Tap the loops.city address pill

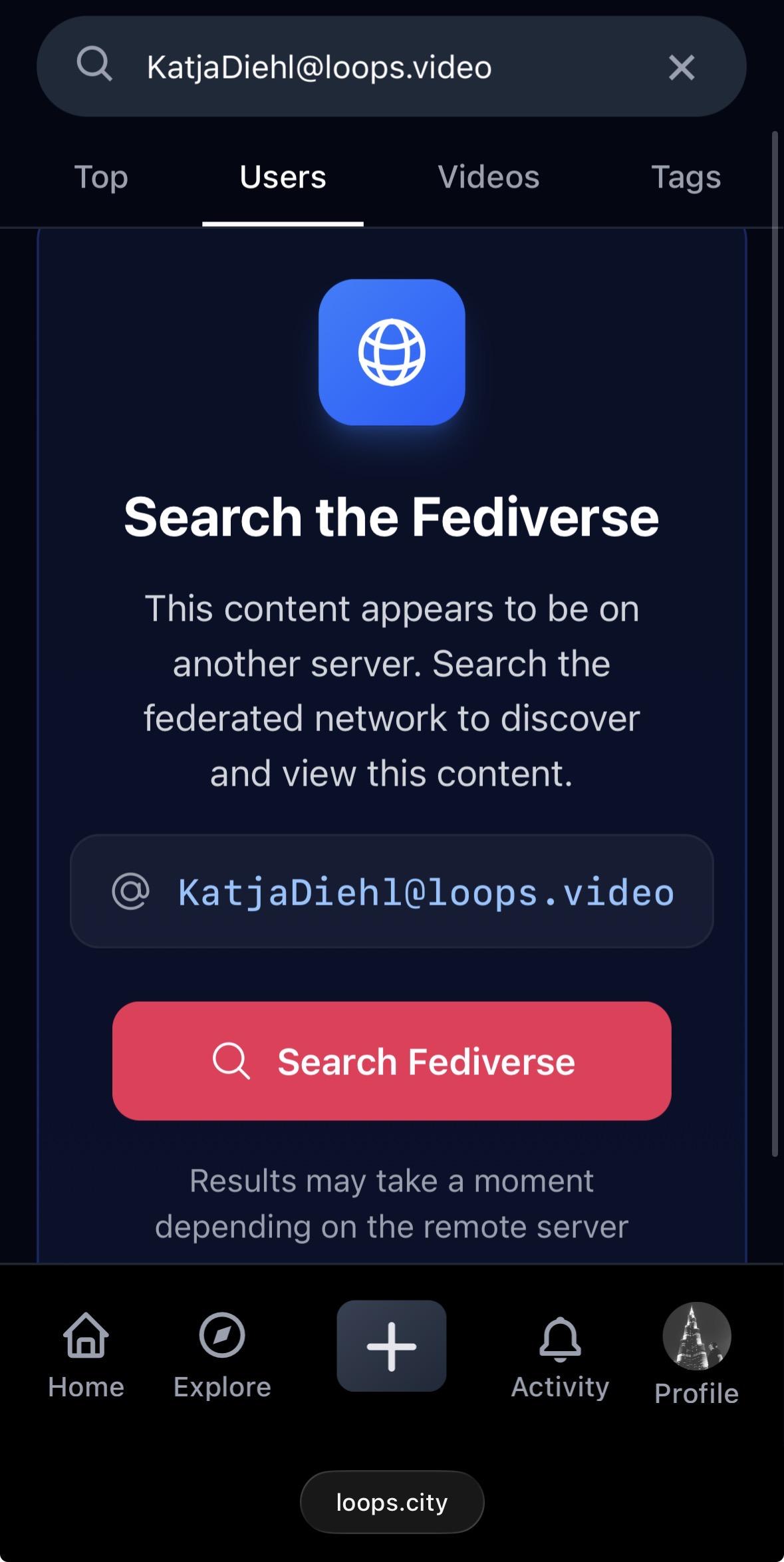[x=392, y=1502]
